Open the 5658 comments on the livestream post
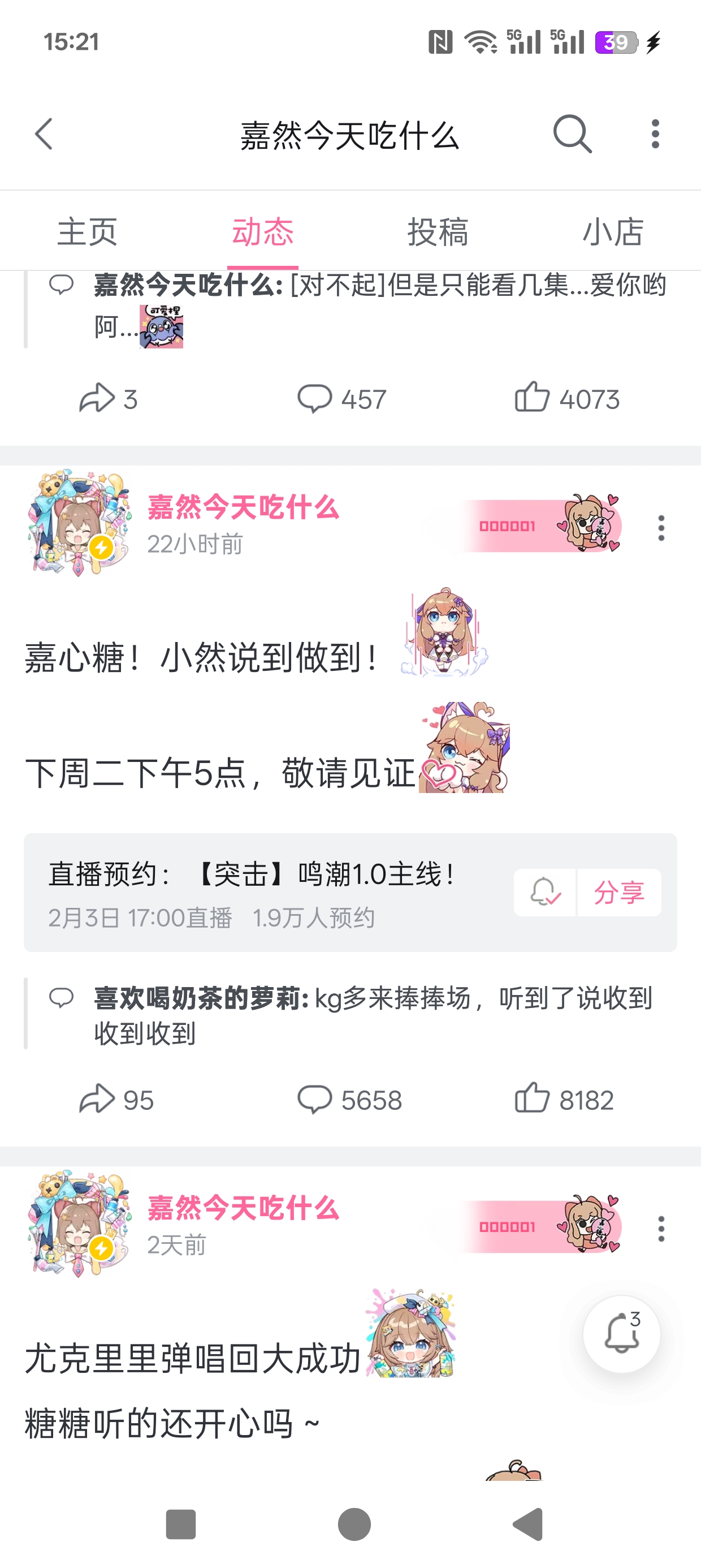Screen dimensions: 701x1568 (x=349, y=1099)
